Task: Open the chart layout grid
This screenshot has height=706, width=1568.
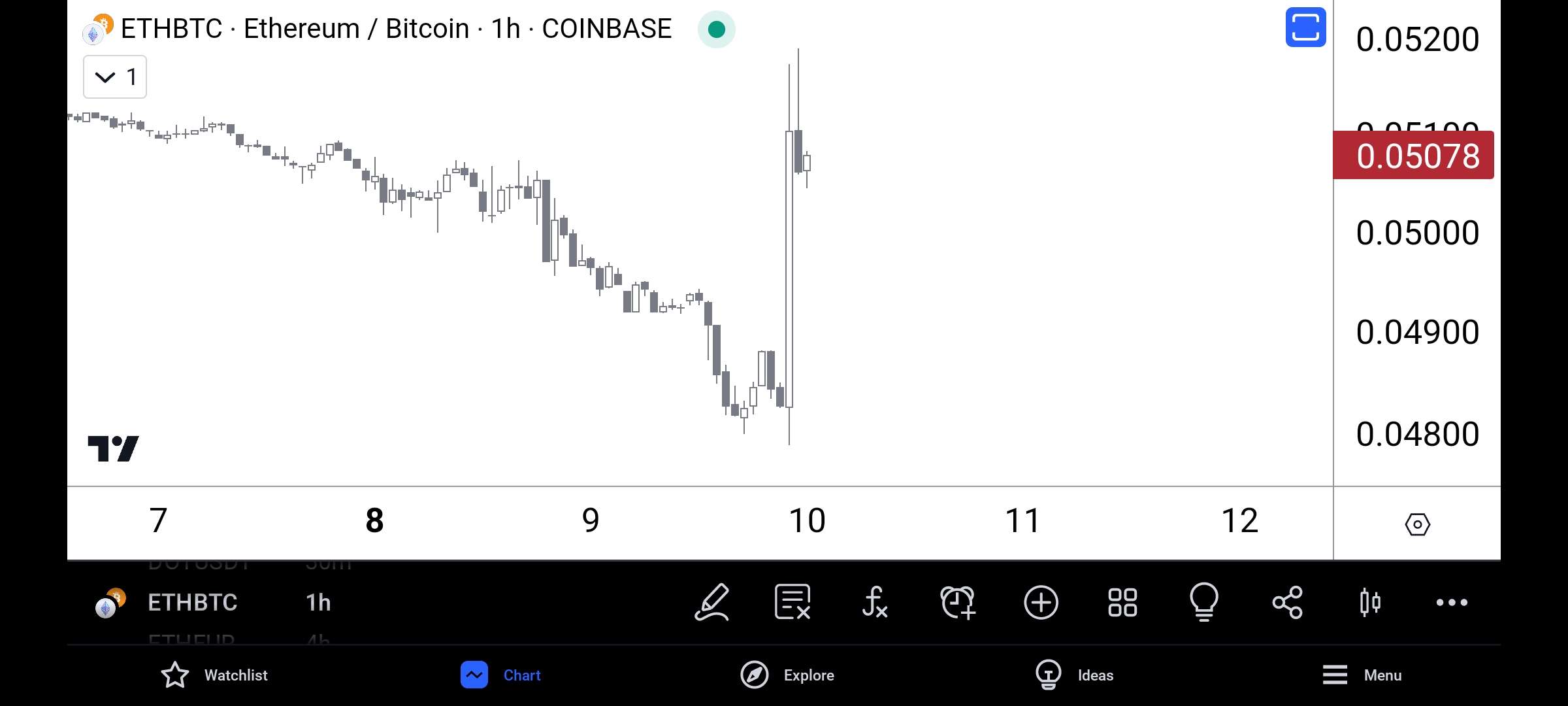Action: tap(1122, 602)
